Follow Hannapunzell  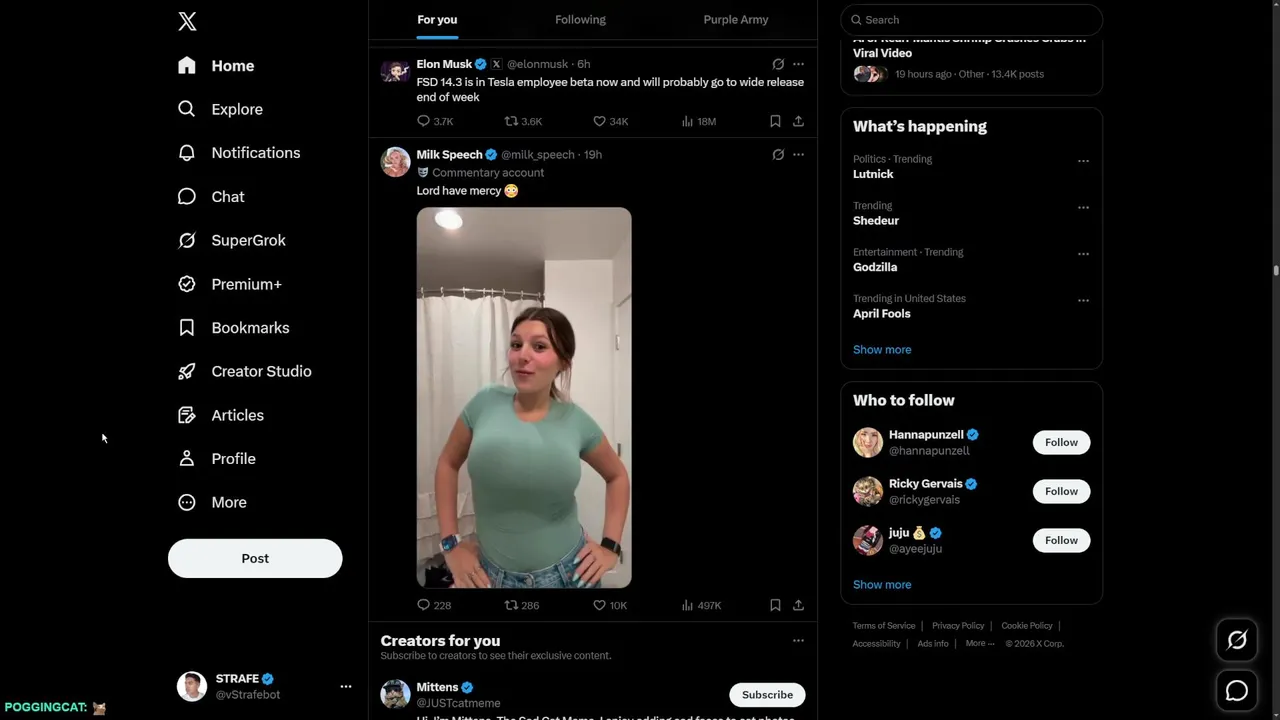1061,442
